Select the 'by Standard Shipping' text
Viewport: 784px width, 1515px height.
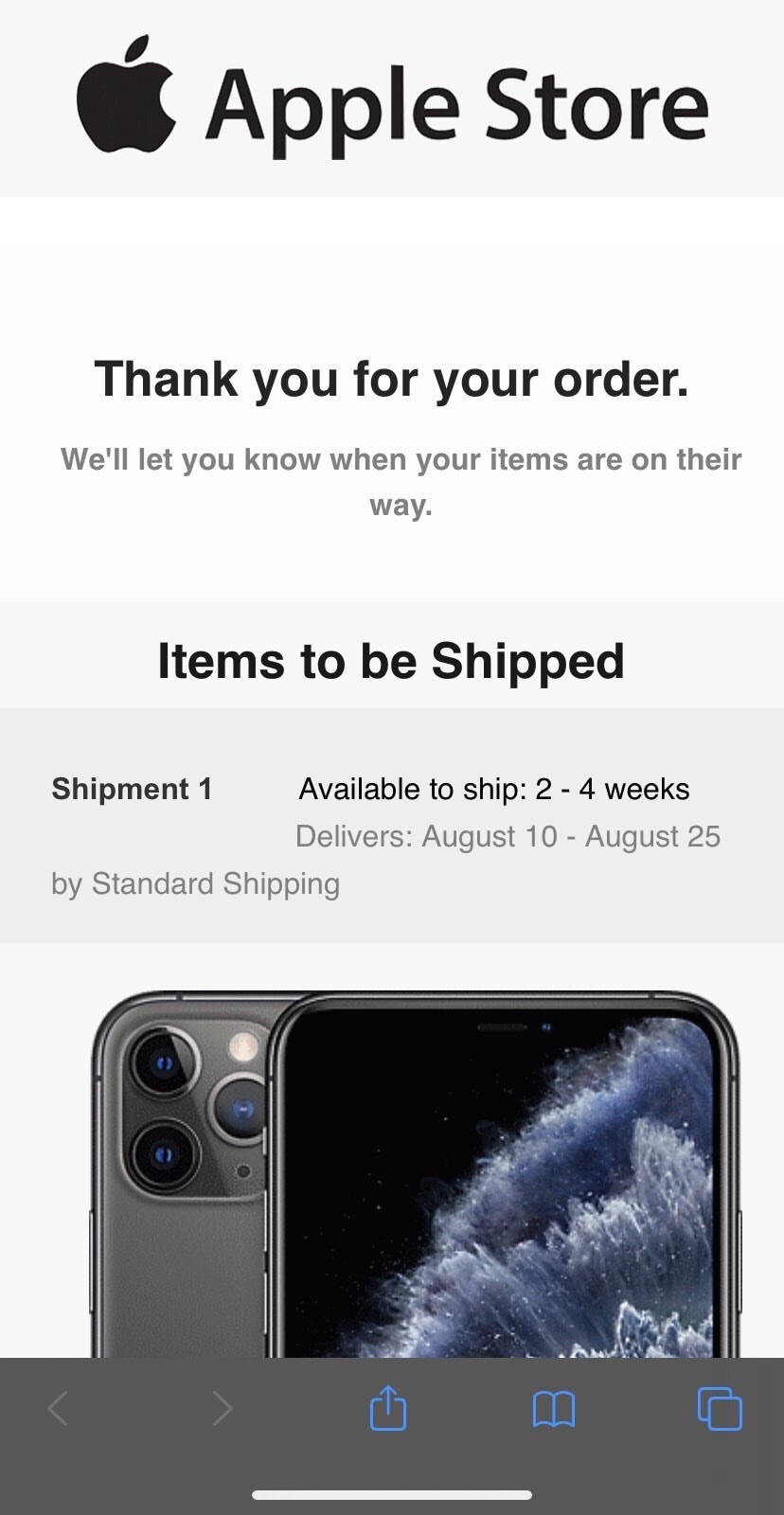[195, 883]
